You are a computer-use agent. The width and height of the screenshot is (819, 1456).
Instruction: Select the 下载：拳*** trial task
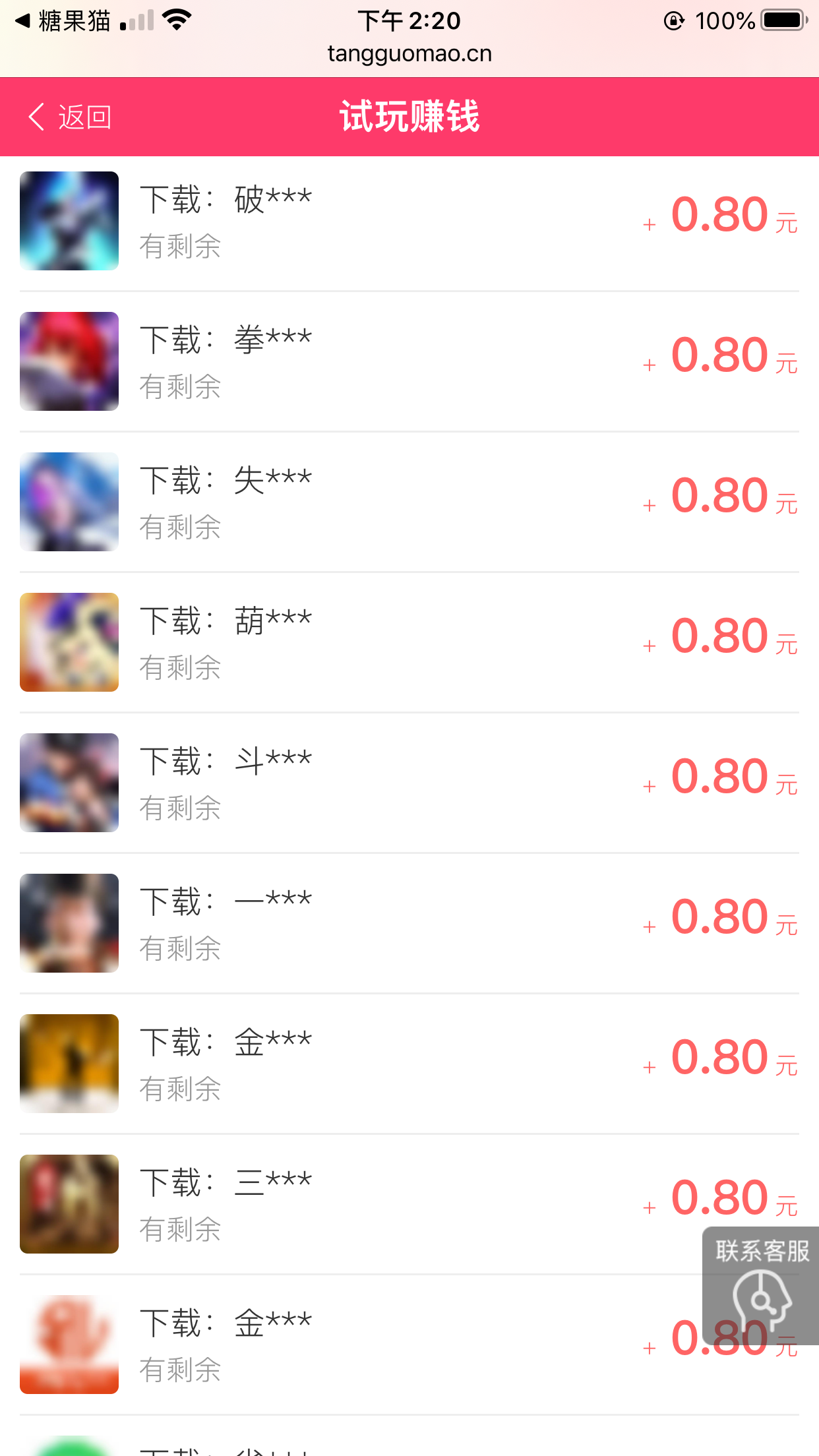(x=409, y=361)
